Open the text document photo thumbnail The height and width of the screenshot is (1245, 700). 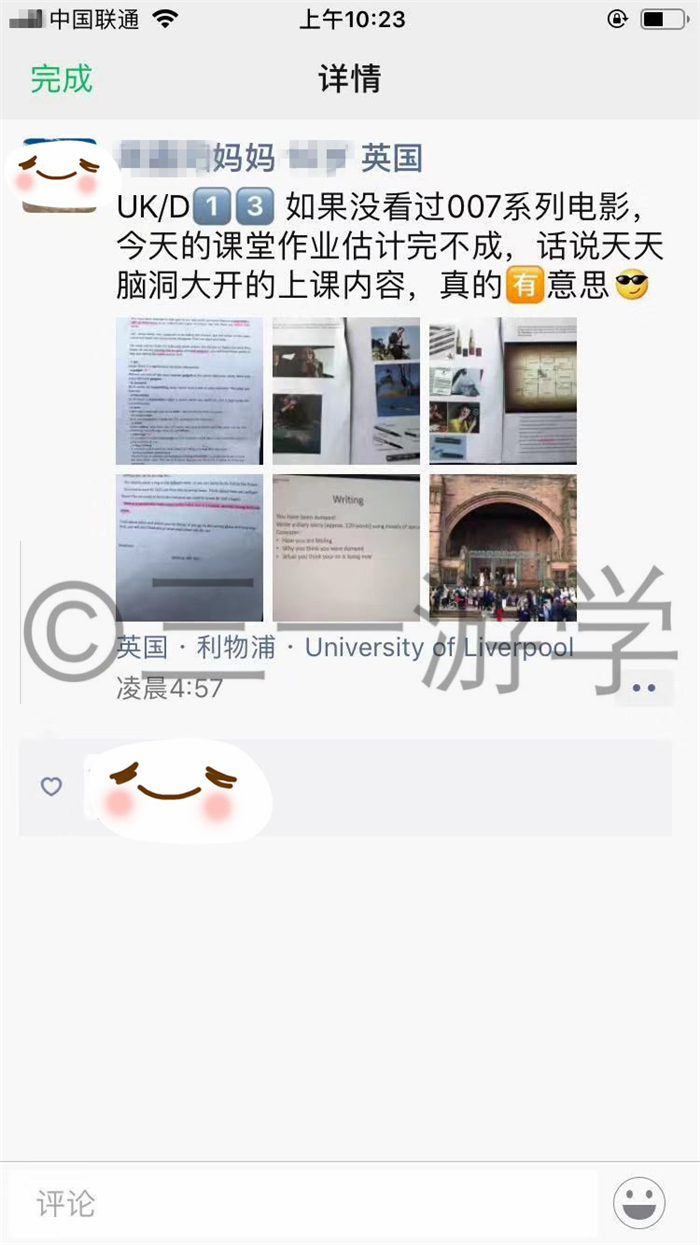tap(190, 391)
